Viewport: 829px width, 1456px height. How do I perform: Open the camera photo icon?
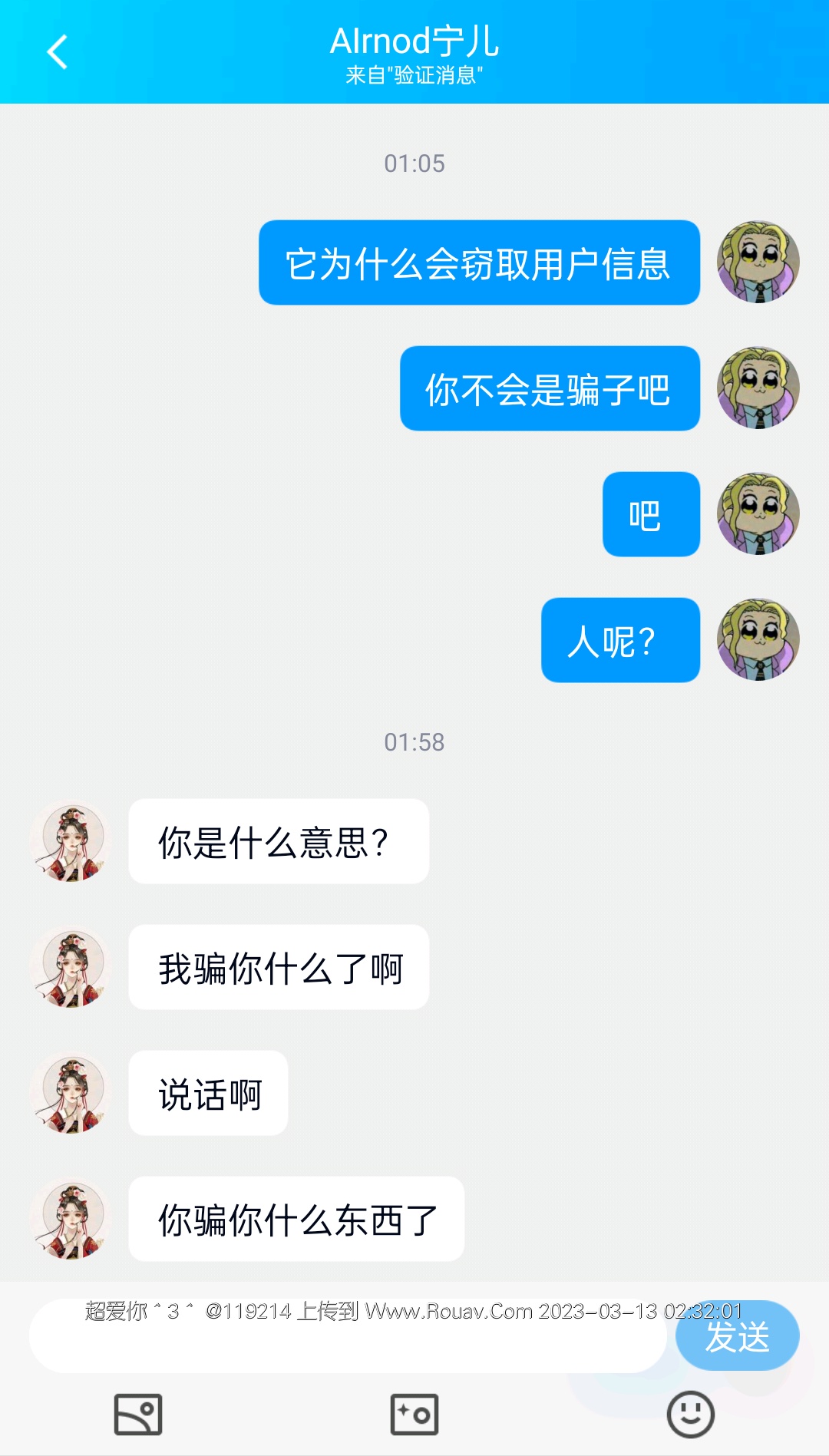pyautogui.click(x=414, y=1414)
